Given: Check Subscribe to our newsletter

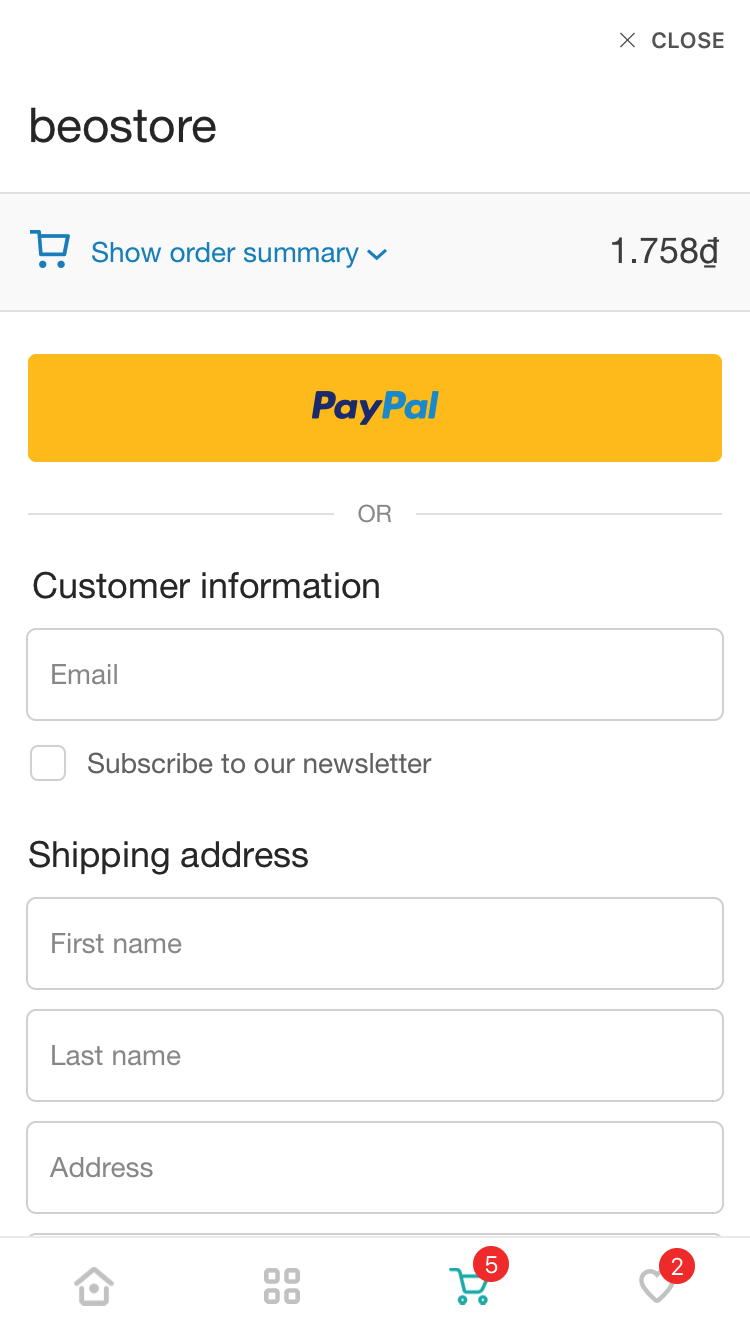Looking at the screenshot, I should click(x=48, y=763).
